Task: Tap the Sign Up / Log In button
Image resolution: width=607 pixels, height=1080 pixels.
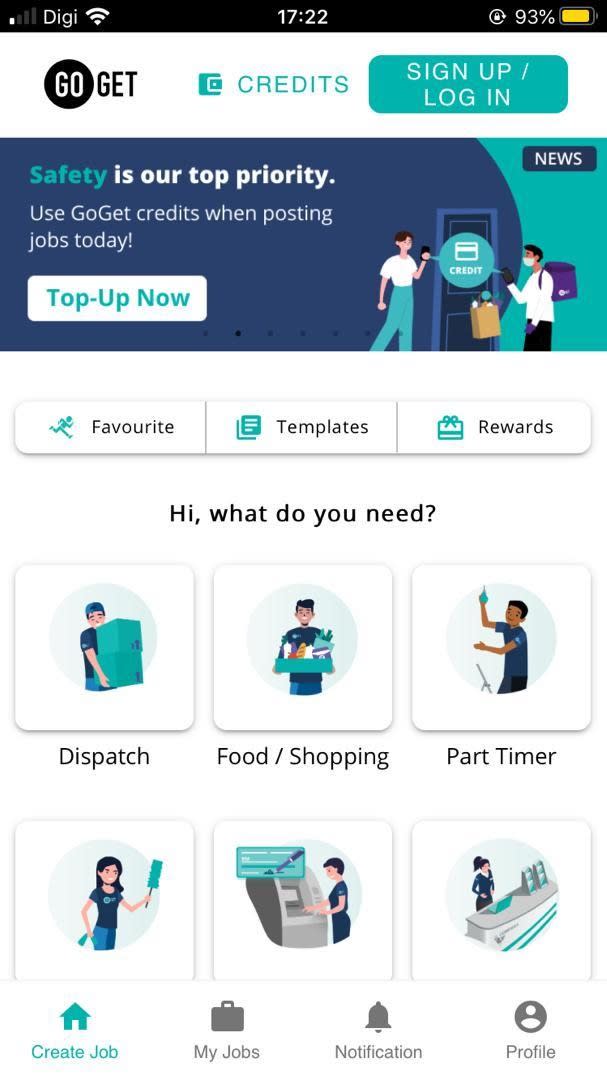Action: (467, 84)
